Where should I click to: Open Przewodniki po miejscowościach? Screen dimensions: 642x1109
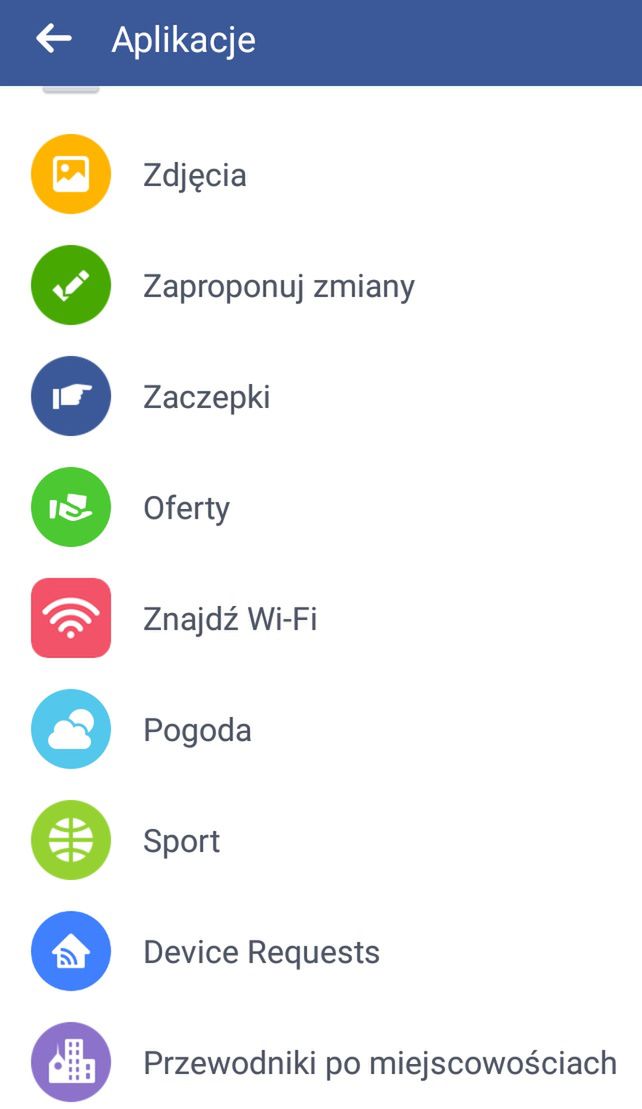point(379,1062)
